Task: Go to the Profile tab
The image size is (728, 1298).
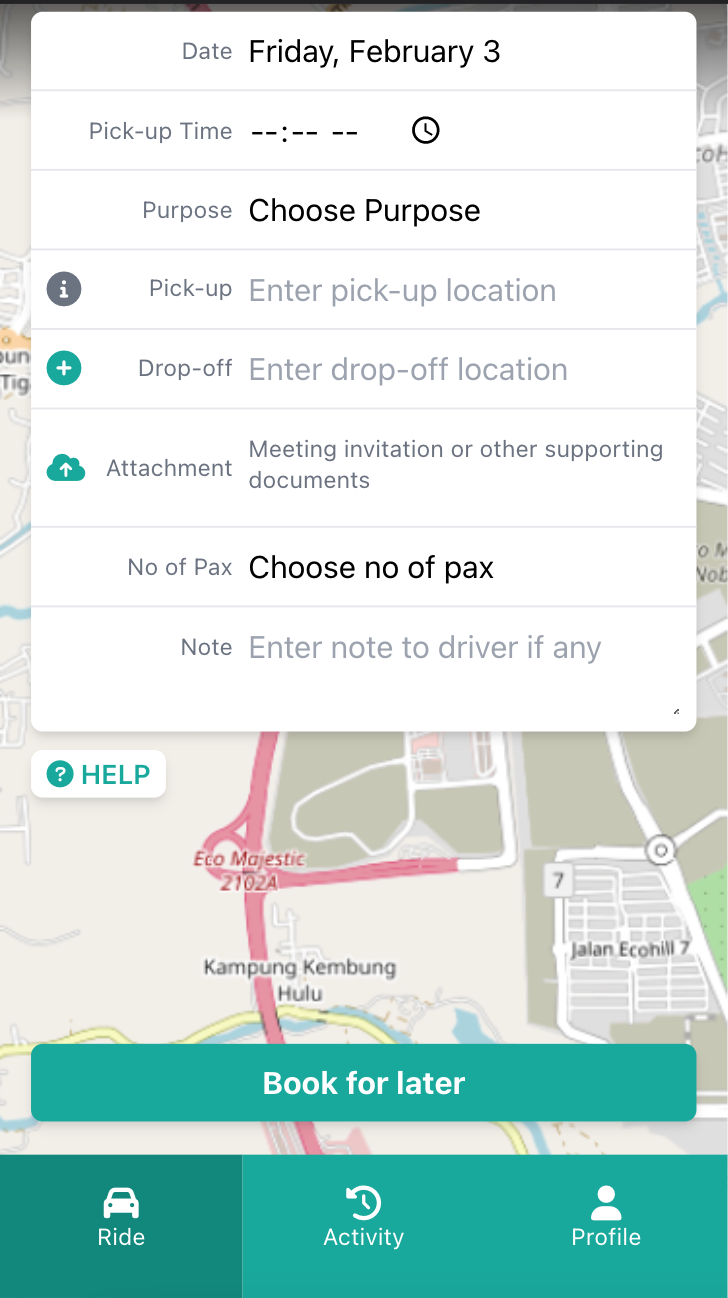Action: click(606, 1218)
